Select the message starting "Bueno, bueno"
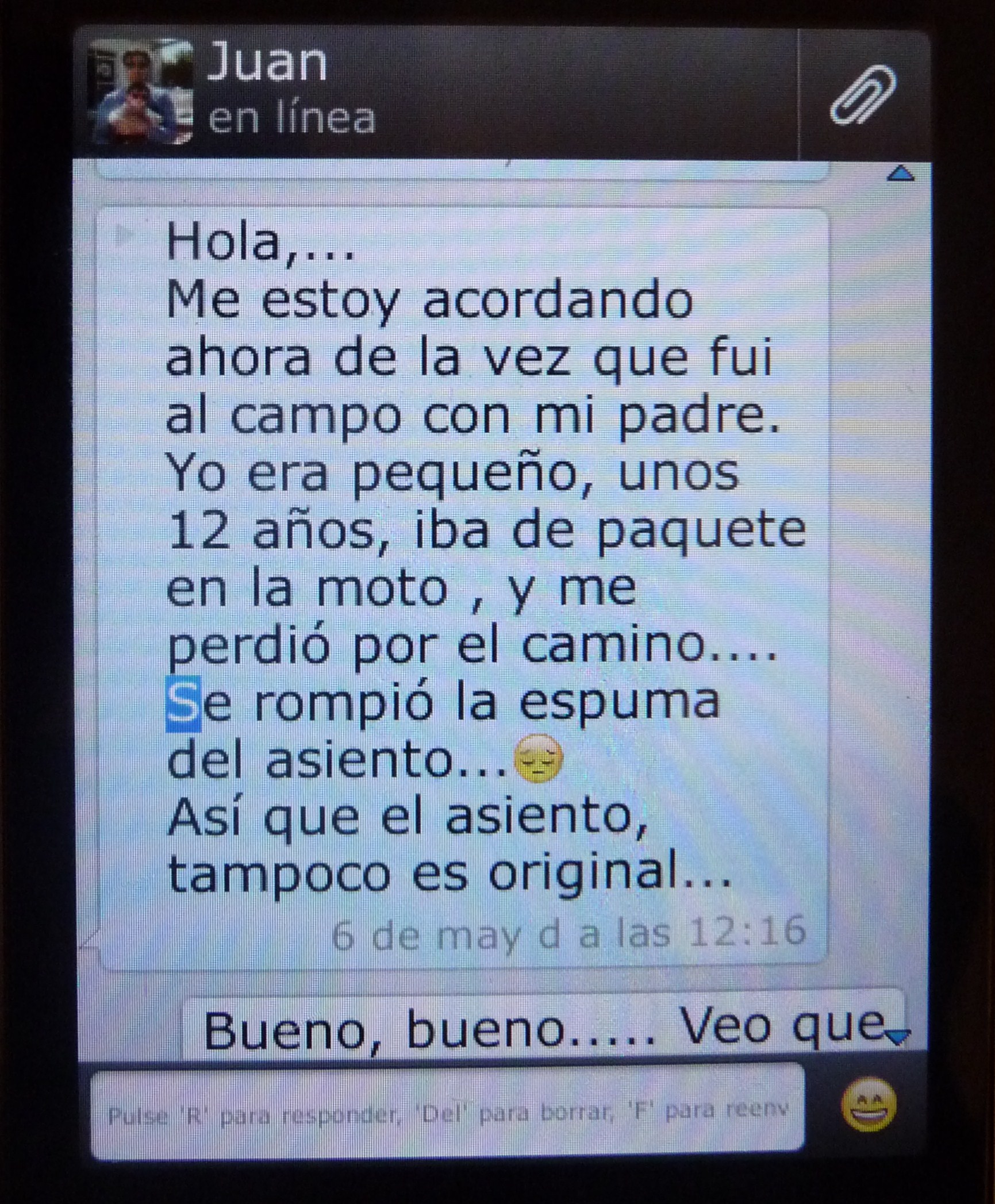The image size is (995, 1204). (540, 1029)
